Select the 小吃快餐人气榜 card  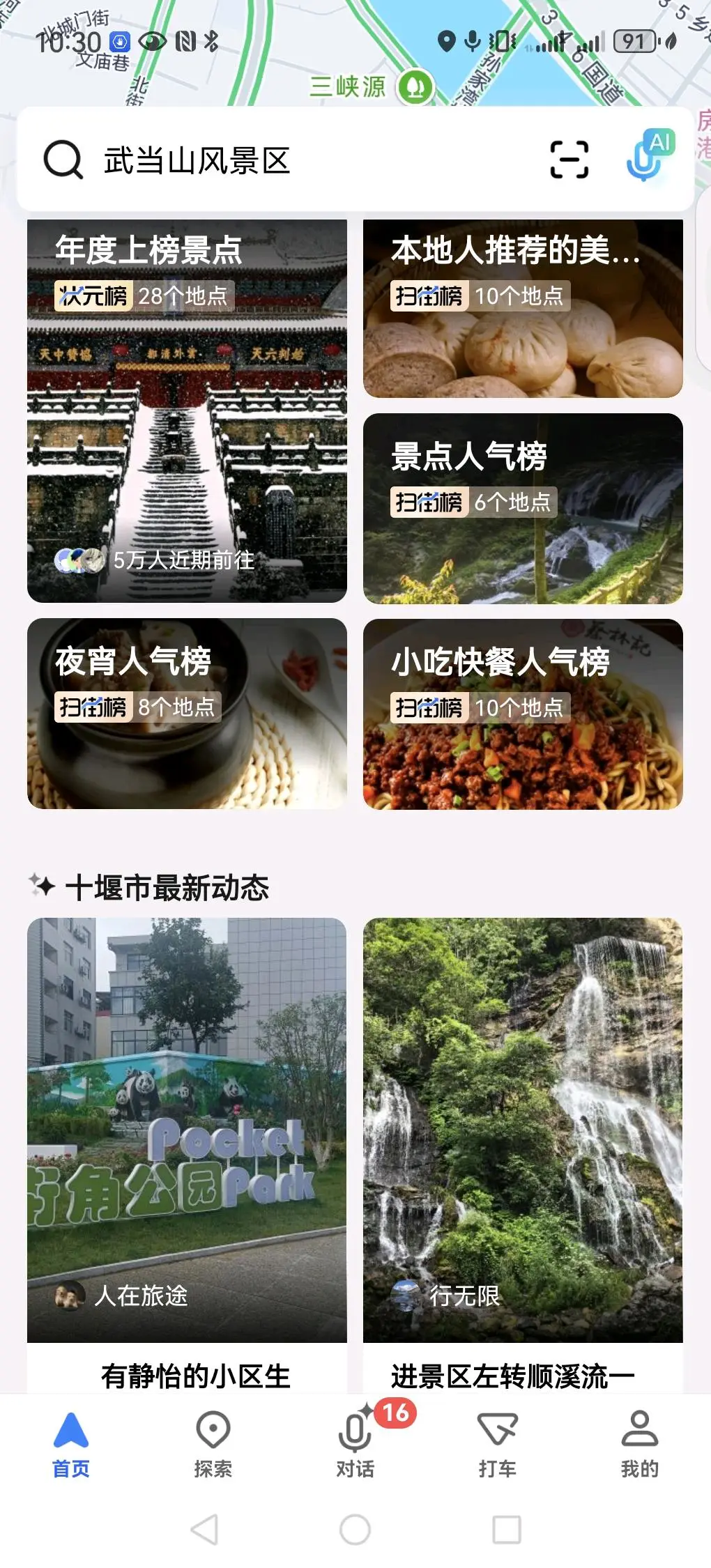point(523,713)
